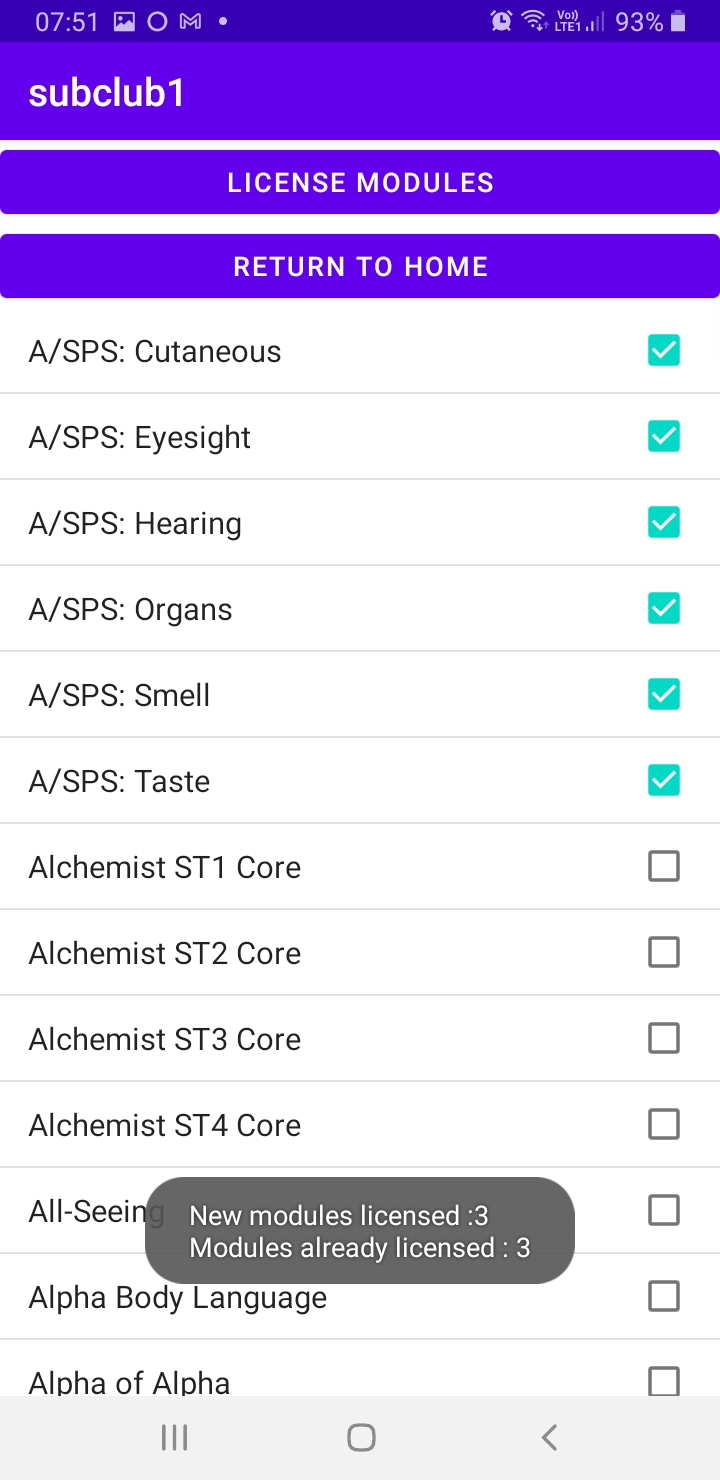Viewport: 720px width, 1480px height.
Task: Check Alchemist ST2 Core
Action: 664,953
